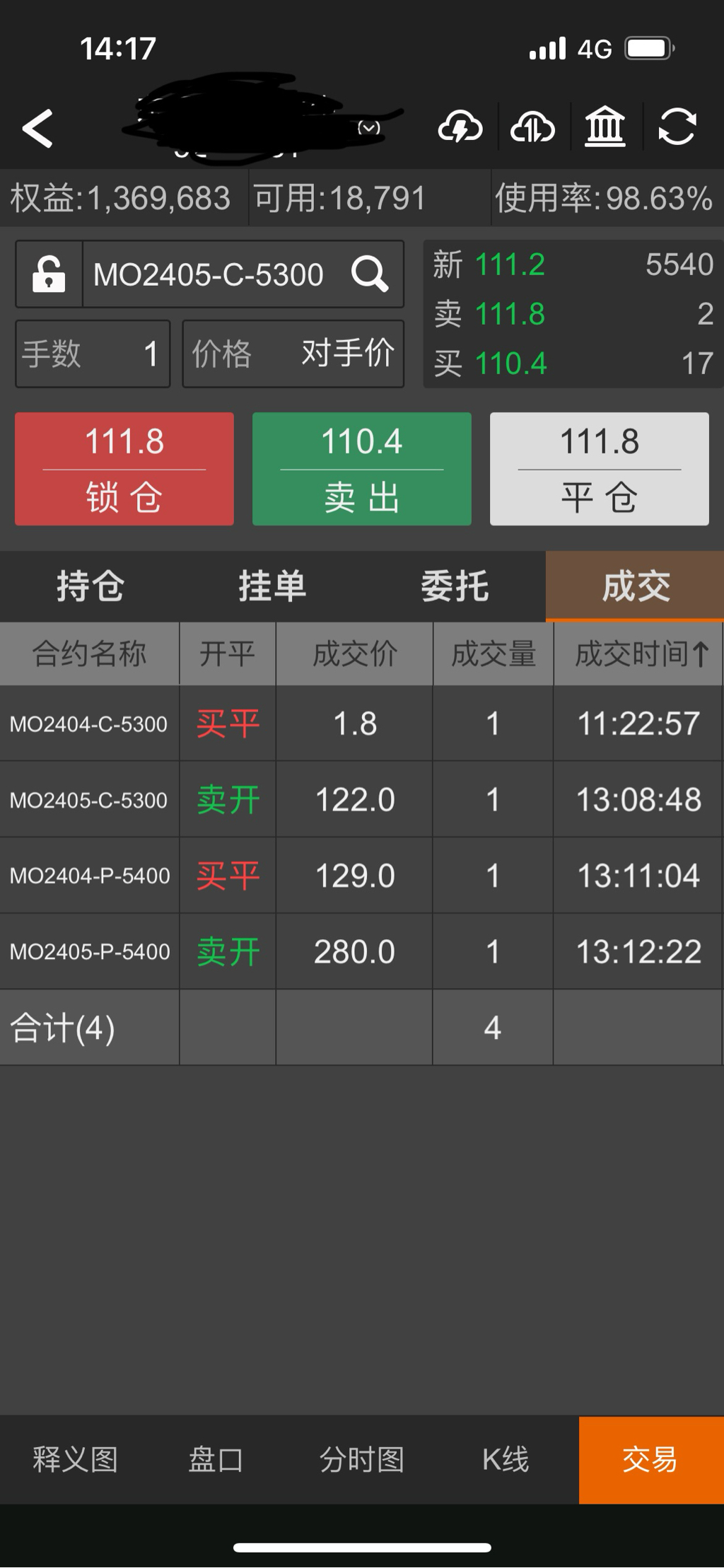
Task: Refresh the account data
Action: tap(677, 127)
